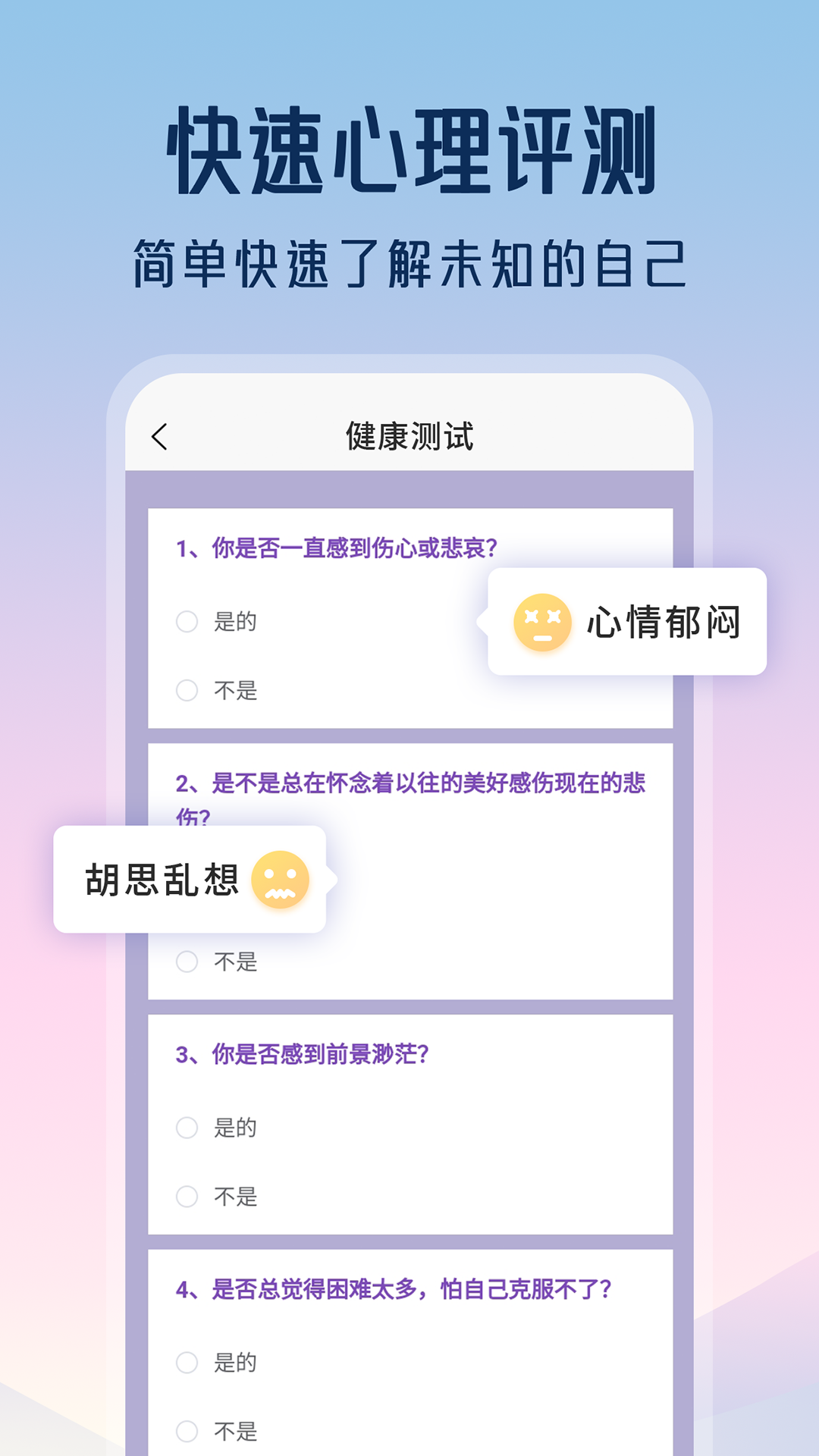Image resolution: width=819 pixels, height=1456 pixels.
Task: Click the dizzy-face emoji beside 心情郁闷
Action: [x=541, y=623]
